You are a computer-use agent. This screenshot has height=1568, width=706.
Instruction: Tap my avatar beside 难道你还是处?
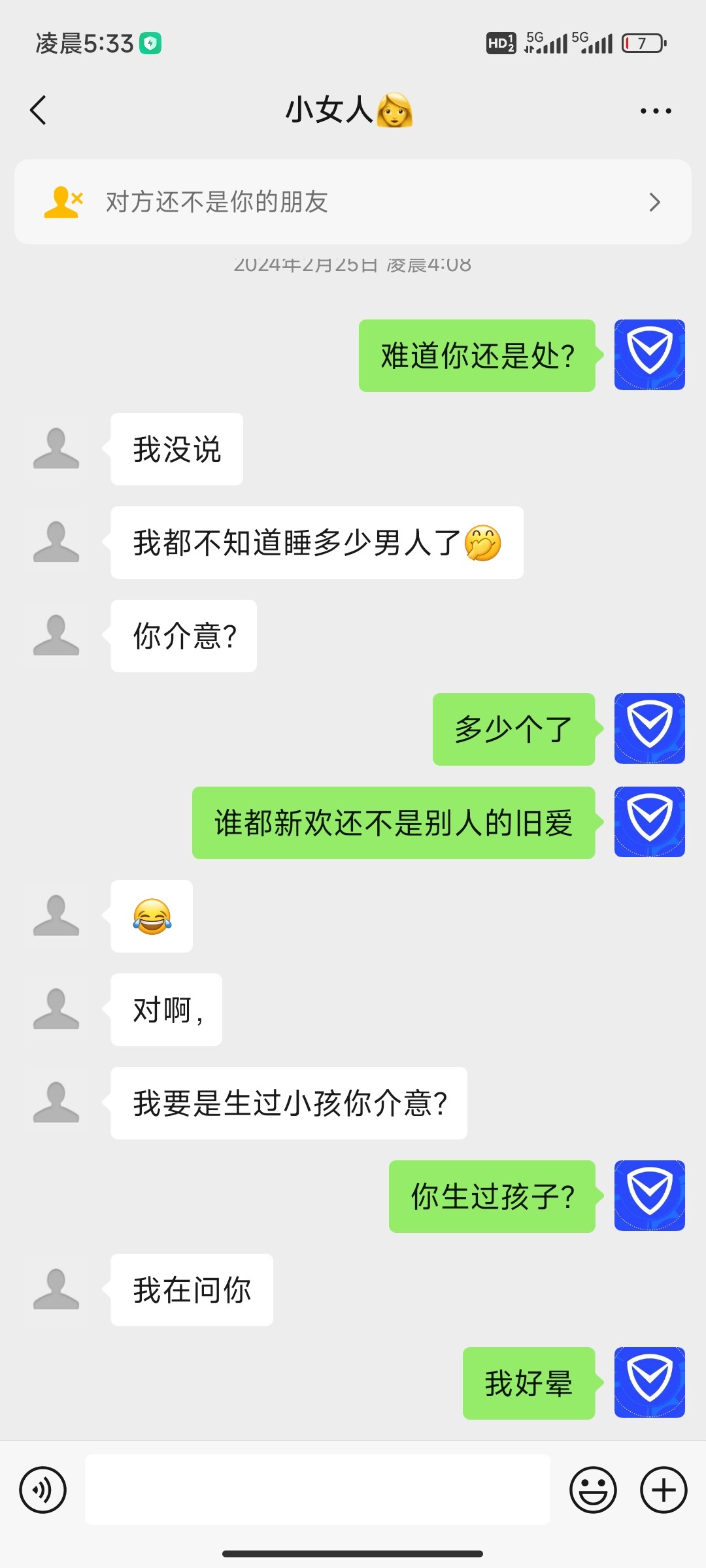tap(649, 355)
